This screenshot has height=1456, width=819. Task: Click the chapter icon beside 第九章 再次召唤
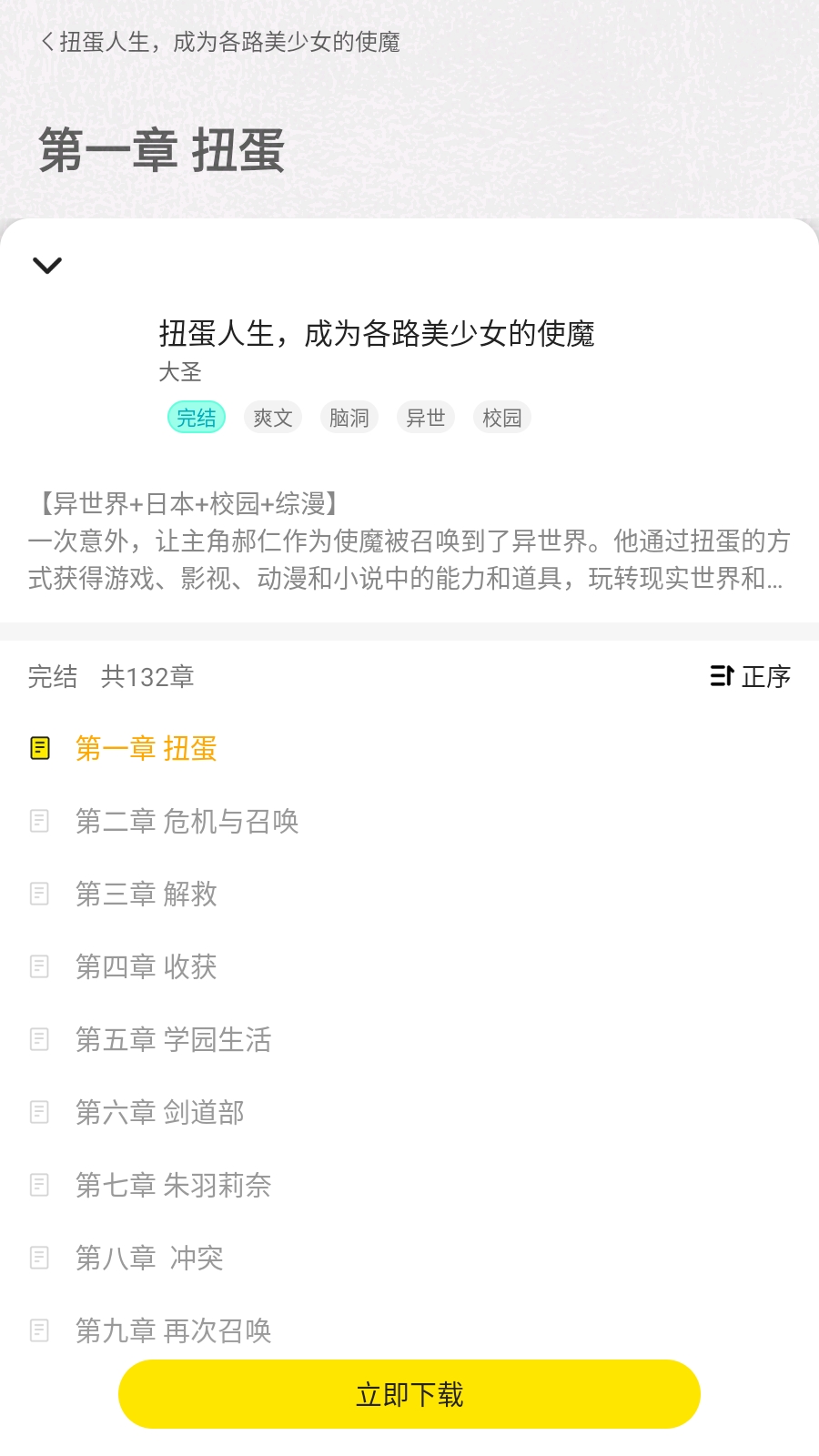[40, 1330]
